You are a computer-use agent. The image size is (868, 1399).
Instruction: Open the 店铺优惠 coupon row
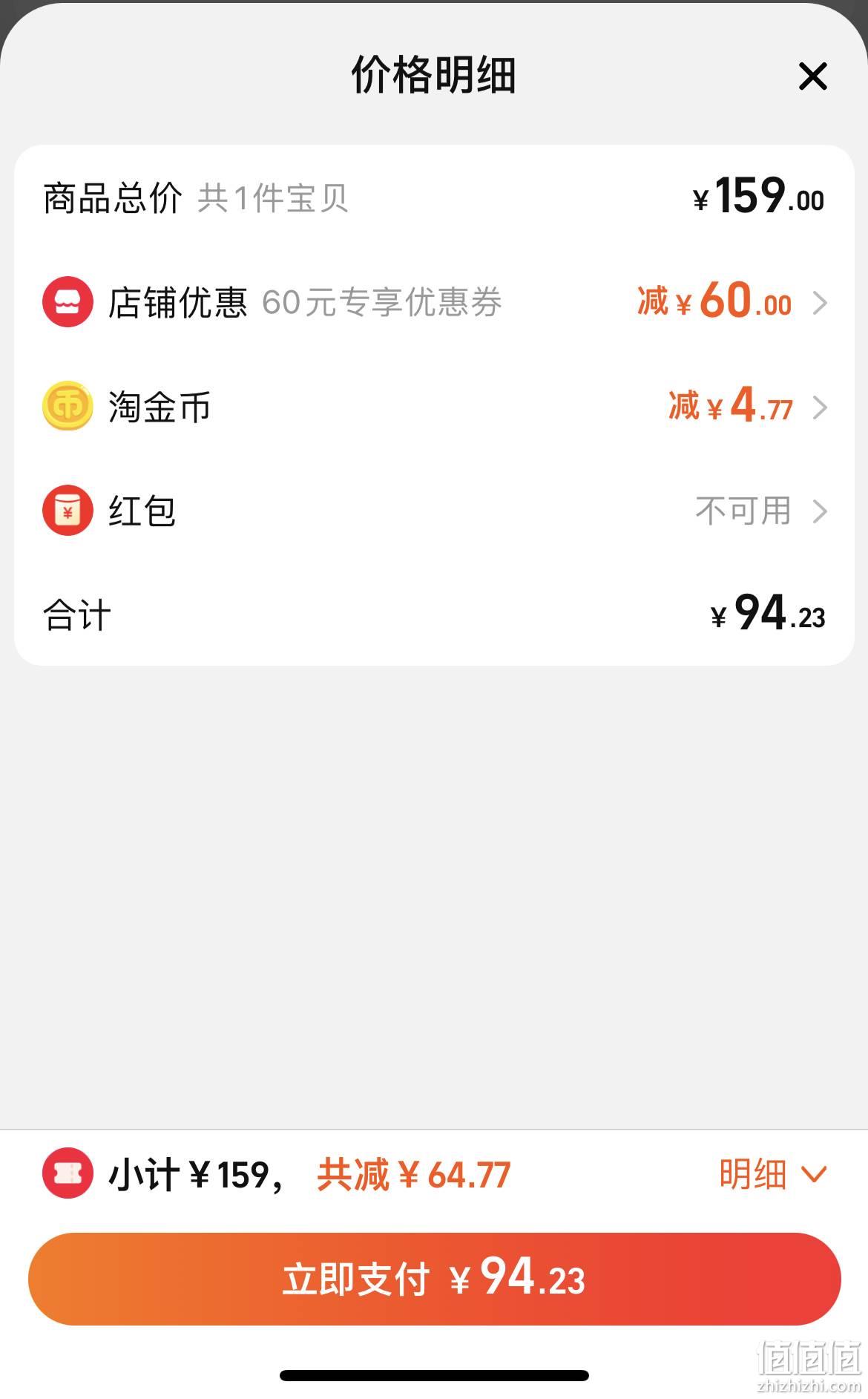pyautogui.click(x=434, y=303)
